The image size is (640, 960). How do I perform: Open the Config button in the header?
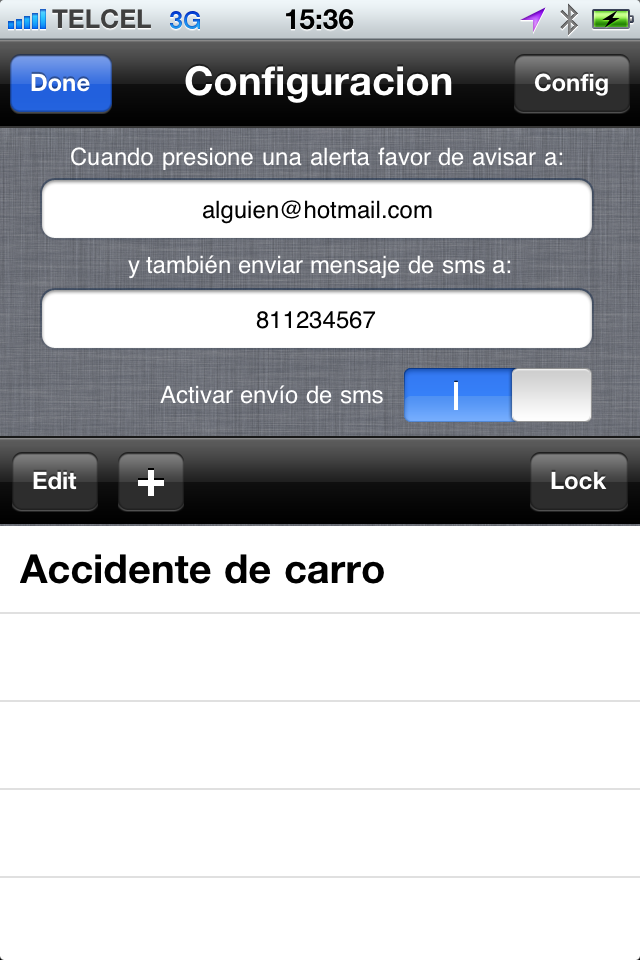[571, 84]
